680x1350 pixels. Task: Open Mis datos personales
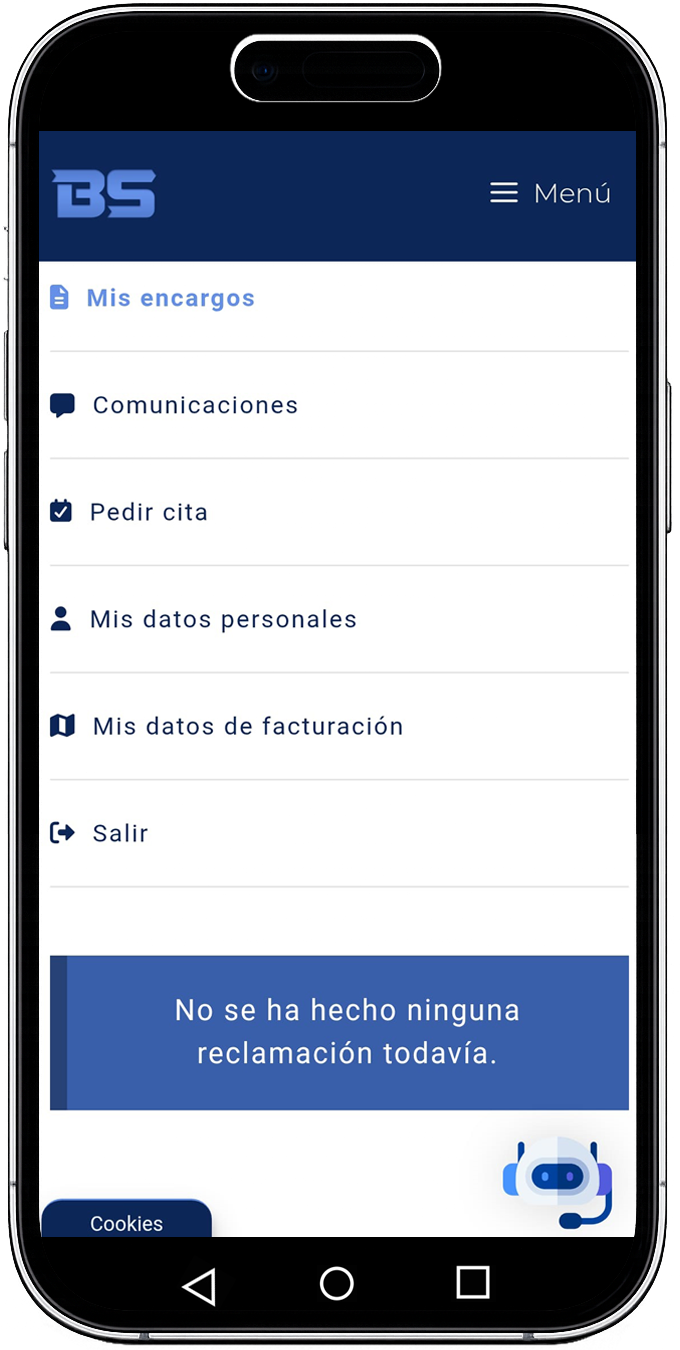339,619
